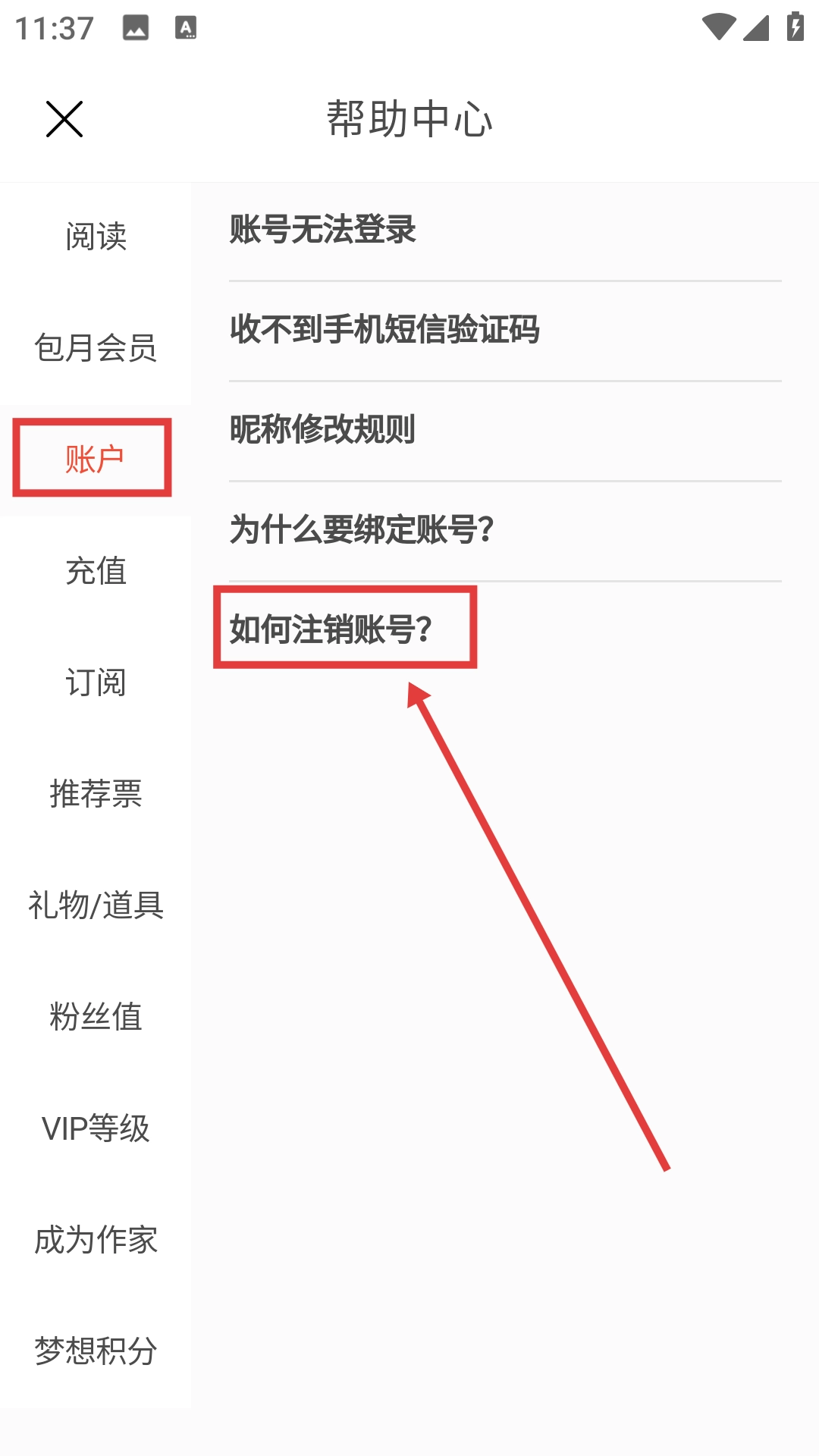
Task: Select the 账户 category
Action: coord(94,460)
